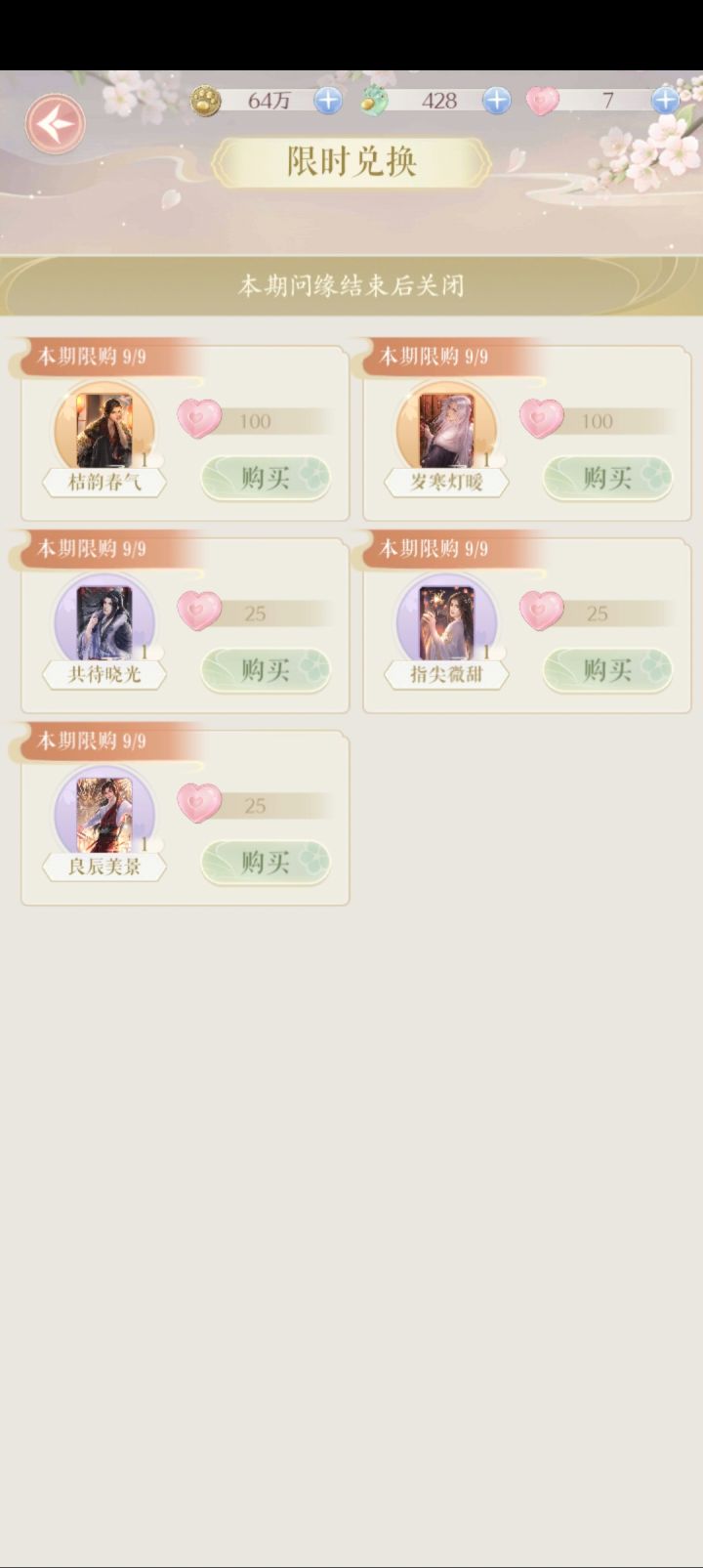Add hearts using the top-right plus button
This screenshot has height=1568, width=703.
point(665,101)
